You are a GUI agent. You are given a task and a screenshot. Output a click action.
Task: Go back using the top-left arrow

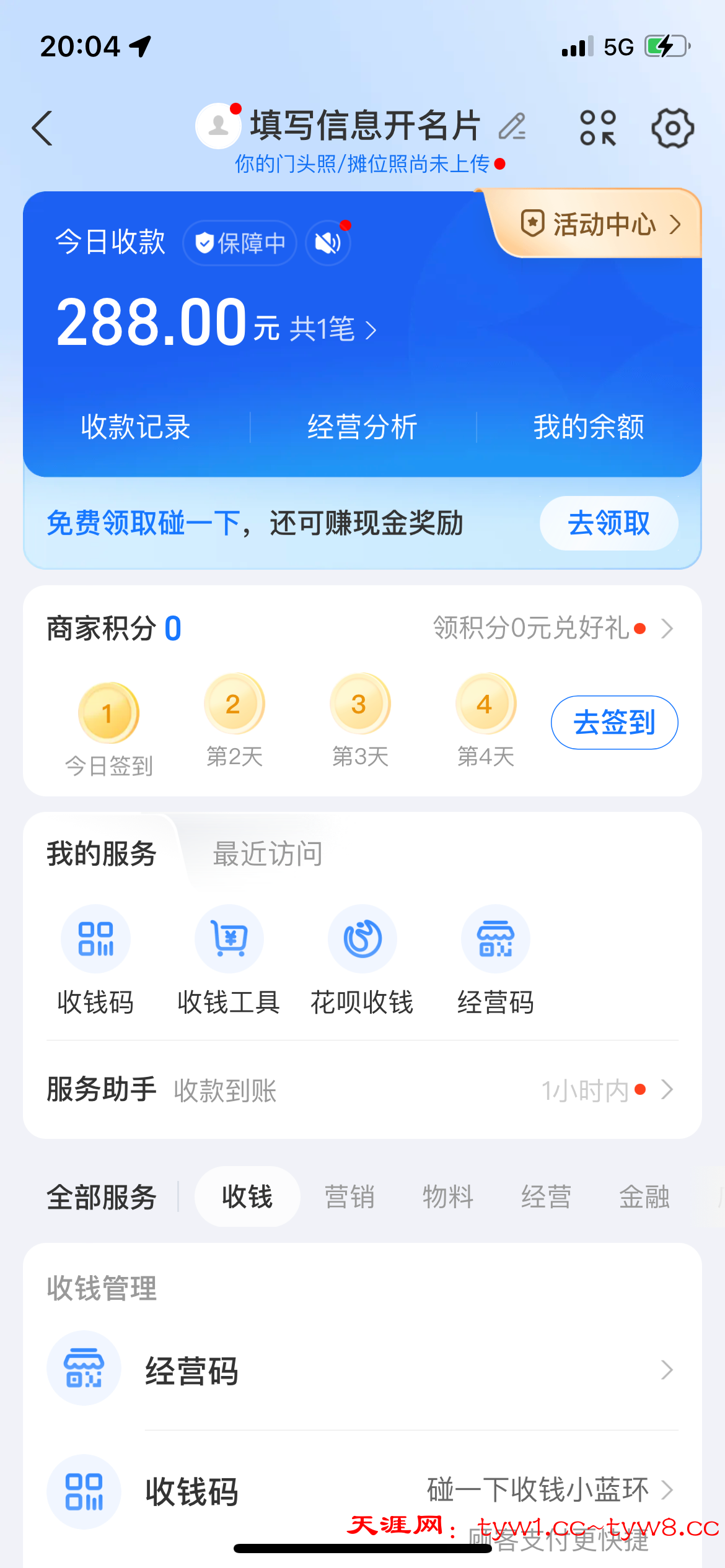tap(42, 129)
